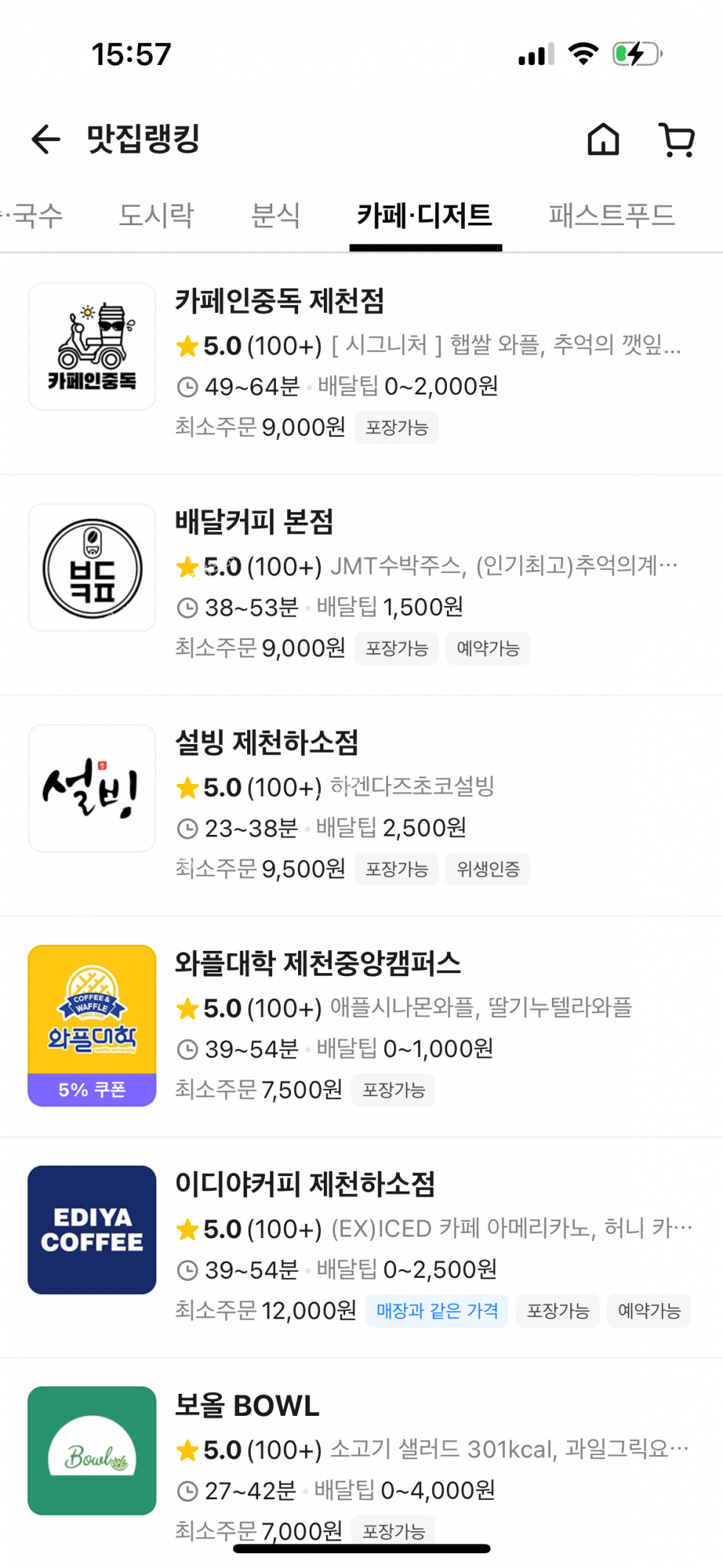
Task: Open 보올 BOWL store
Action: (361, 1463)
